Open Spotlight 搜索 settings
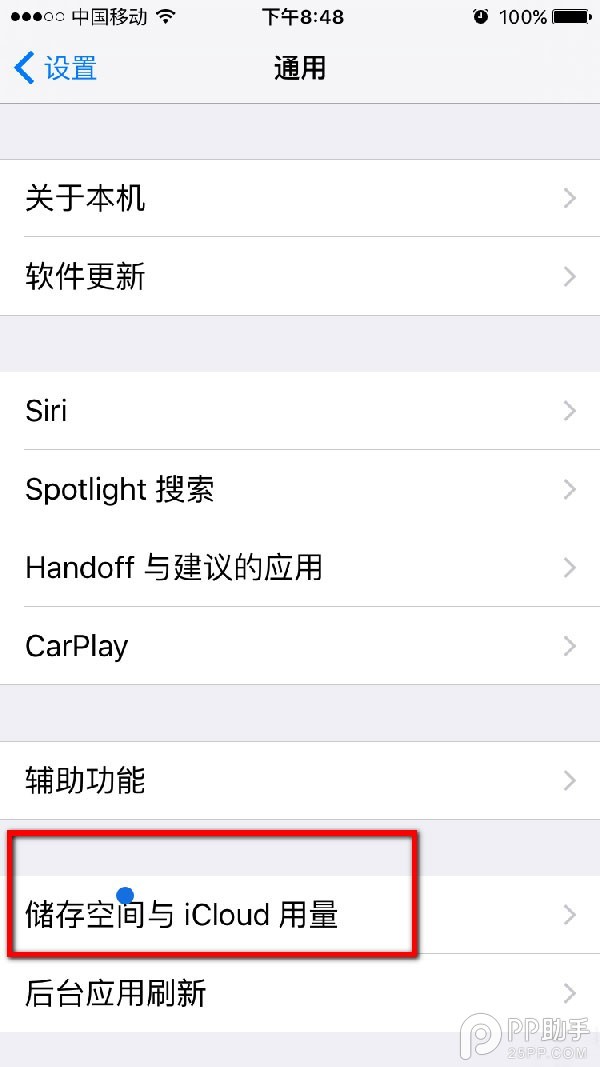The width and height of the screenshot is (600, 1067). (x=300, y=489)
